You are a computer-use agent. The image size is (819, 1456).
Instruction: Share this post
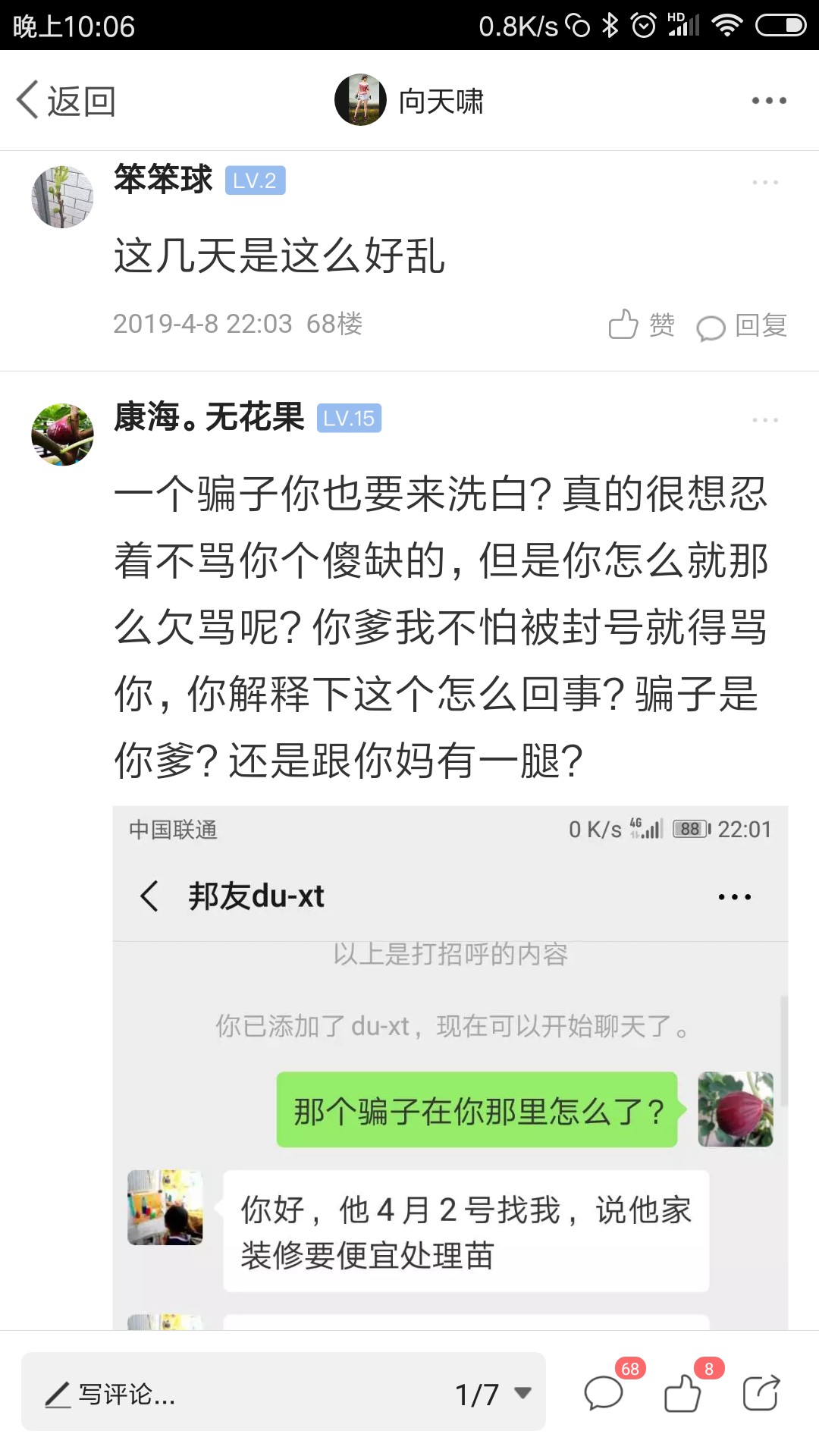tap(761, 1392)
